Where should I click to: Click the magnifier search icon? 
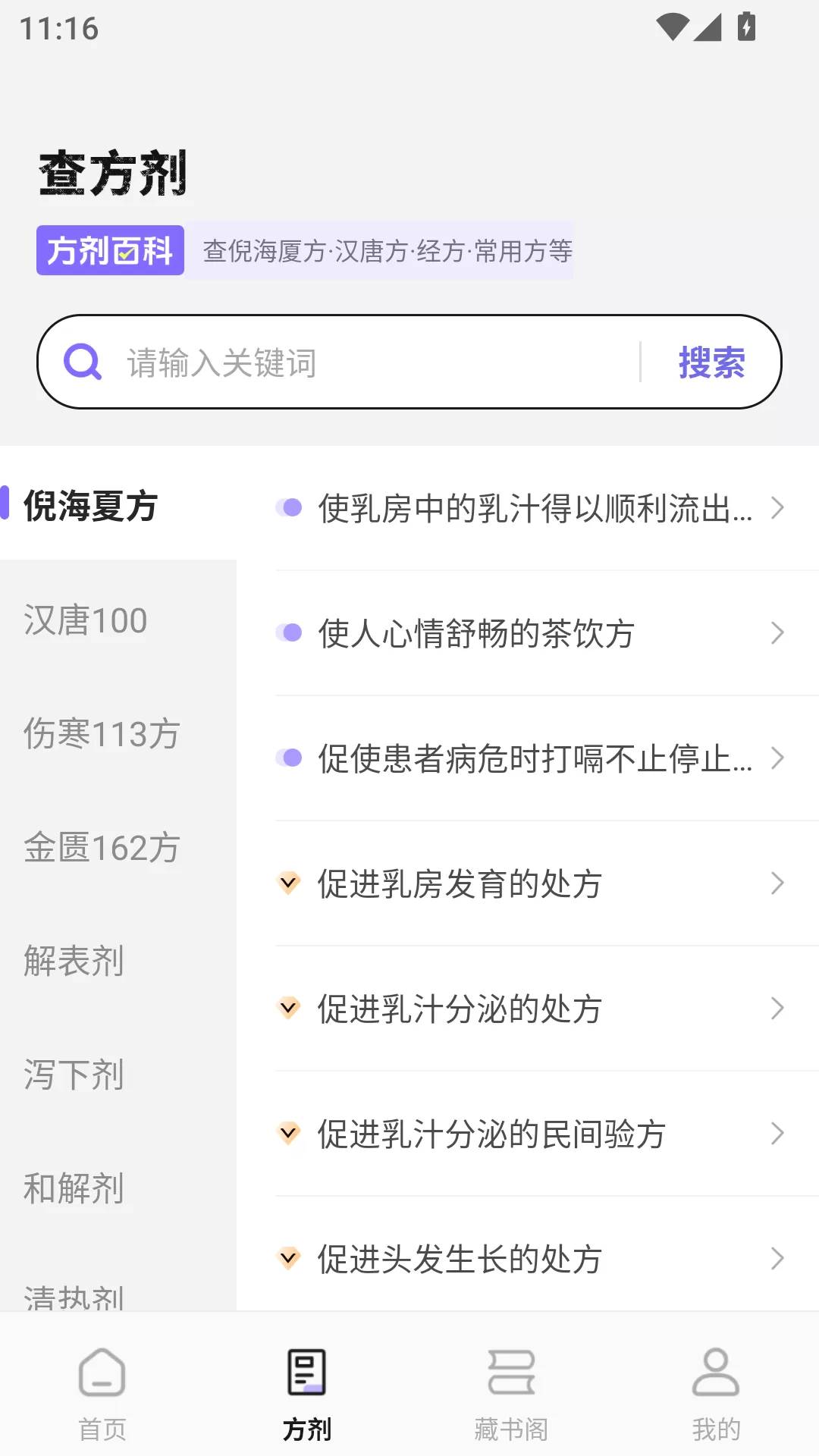point(83,362)
